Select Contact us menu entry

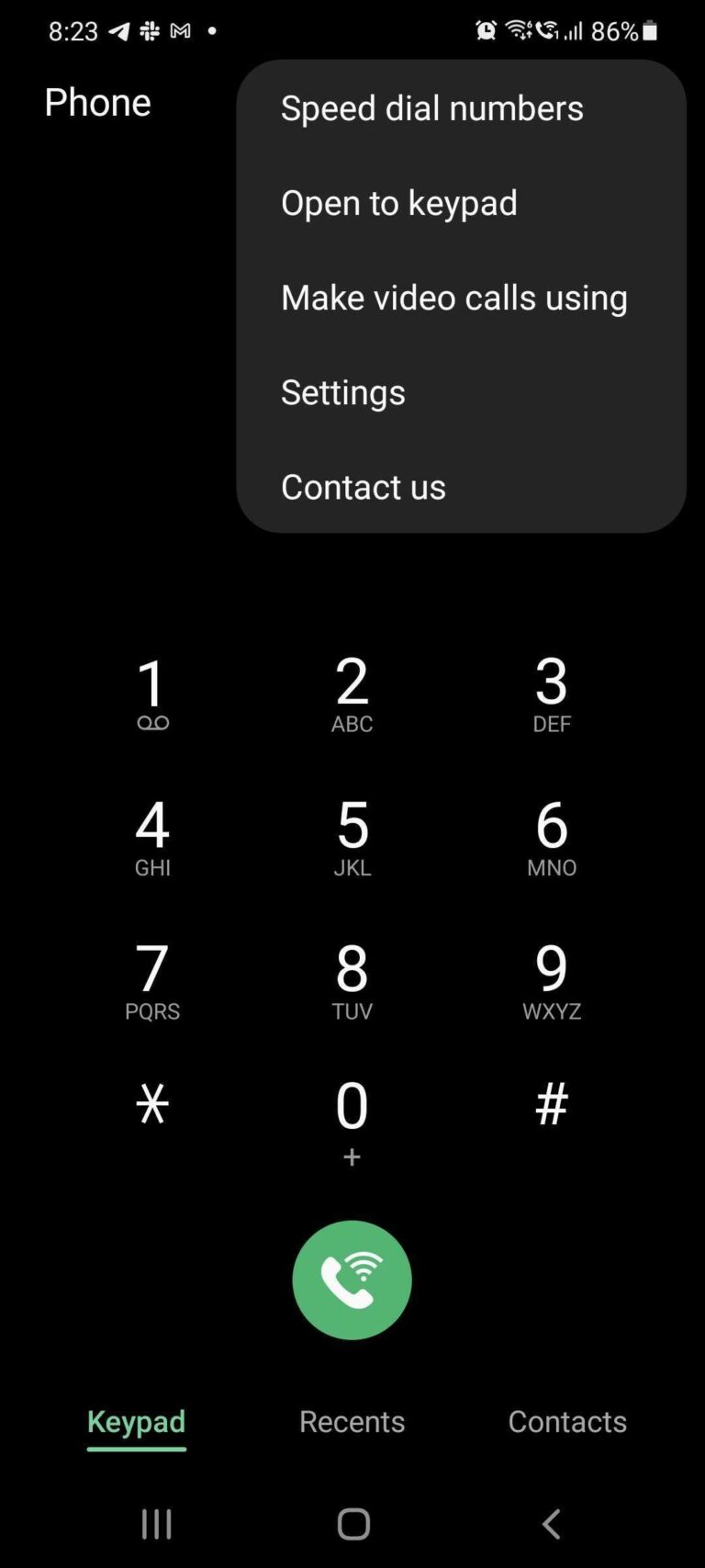(x=364, y=487)
